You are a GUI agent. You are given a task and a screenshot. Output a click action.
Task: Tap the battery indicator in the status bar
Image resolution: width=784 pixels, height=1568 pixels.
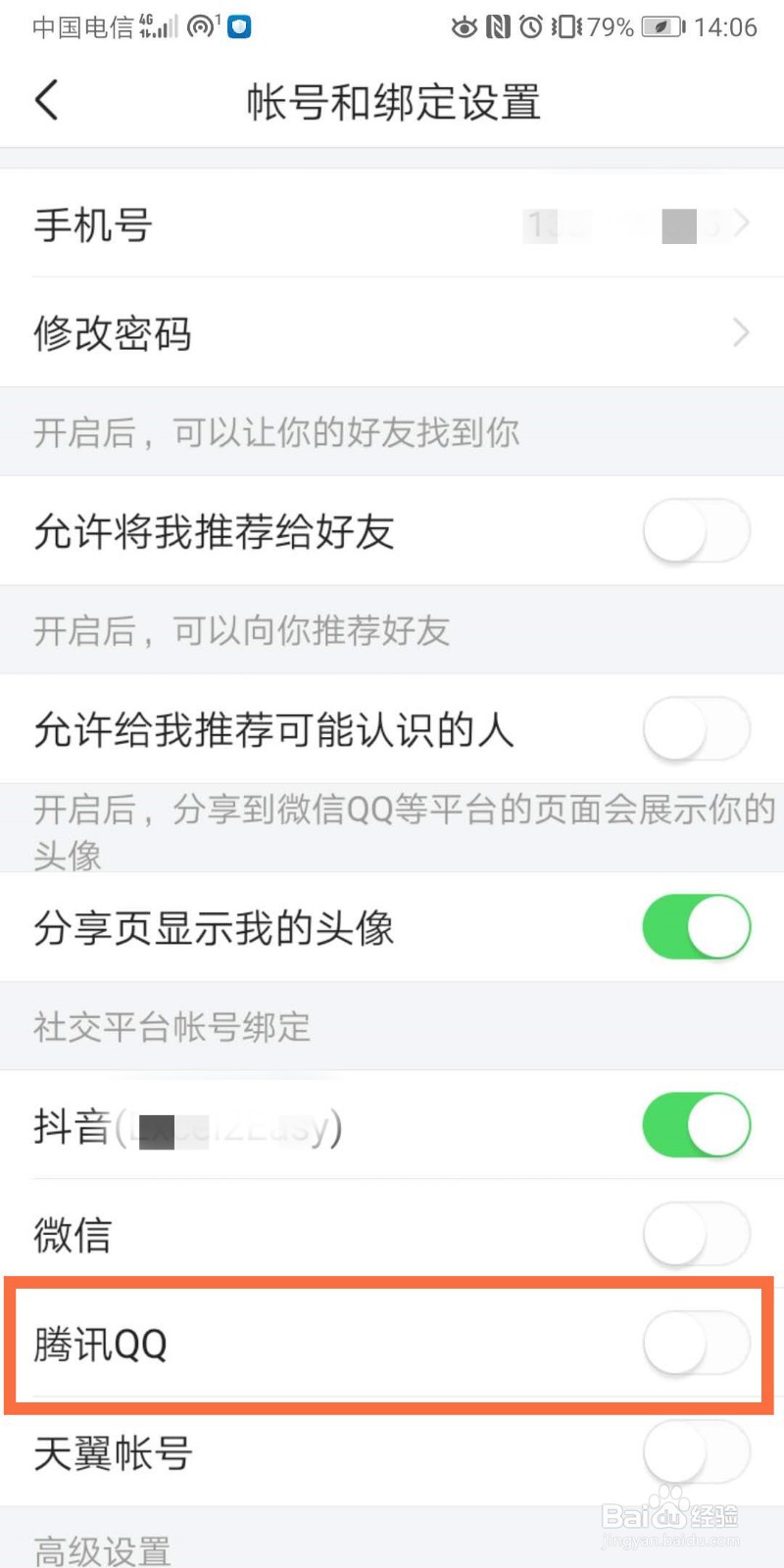660,26
